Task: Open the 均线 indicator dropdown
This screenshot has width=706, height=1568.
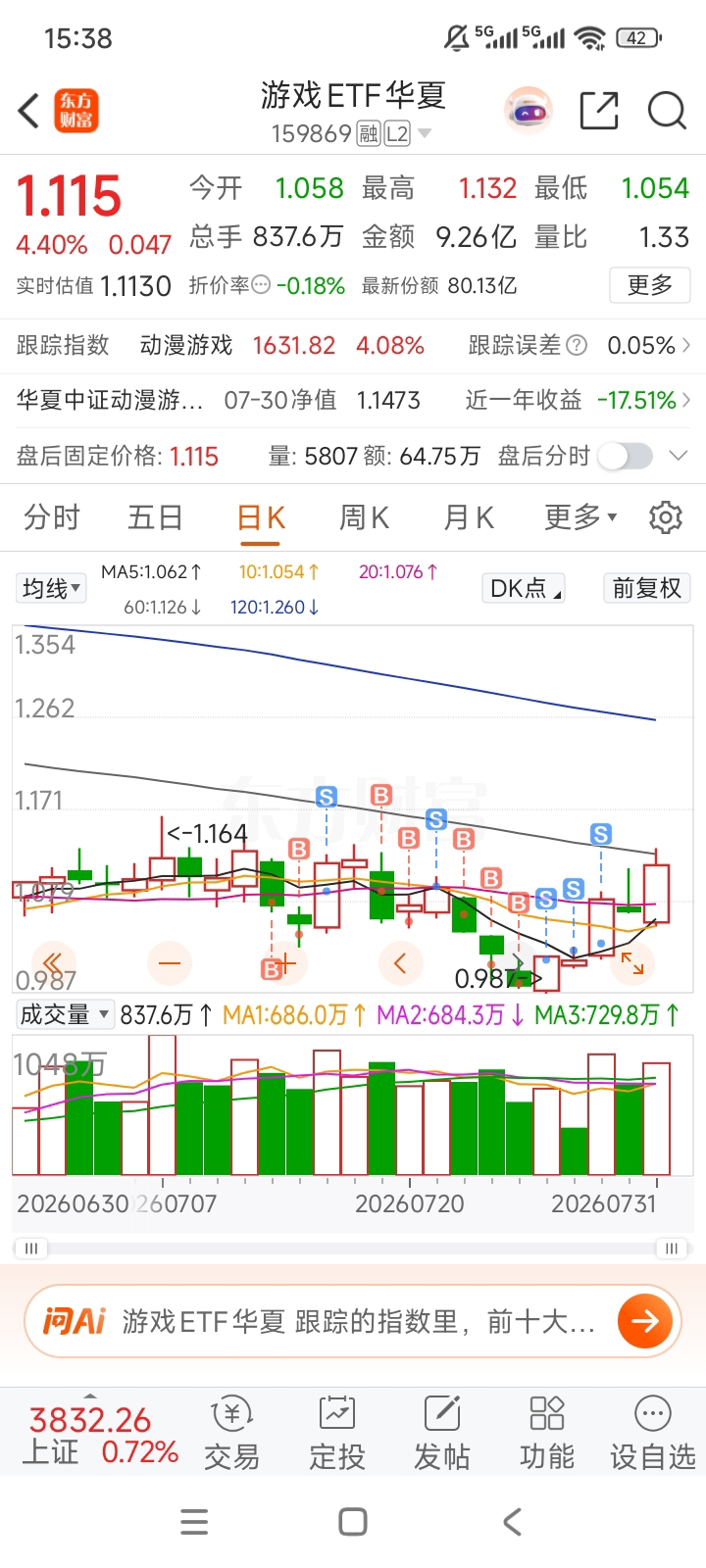Action: click(x=51, y=588)
